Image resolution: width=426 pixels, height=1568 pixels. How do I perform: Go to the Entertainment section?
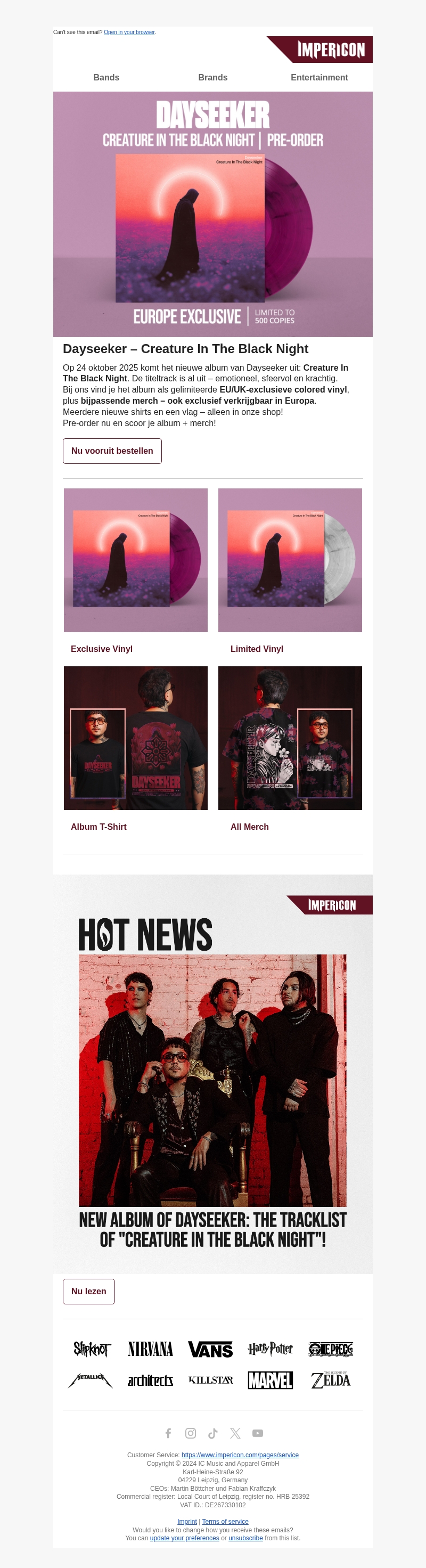pyautogui.click(x=319, y=77)
